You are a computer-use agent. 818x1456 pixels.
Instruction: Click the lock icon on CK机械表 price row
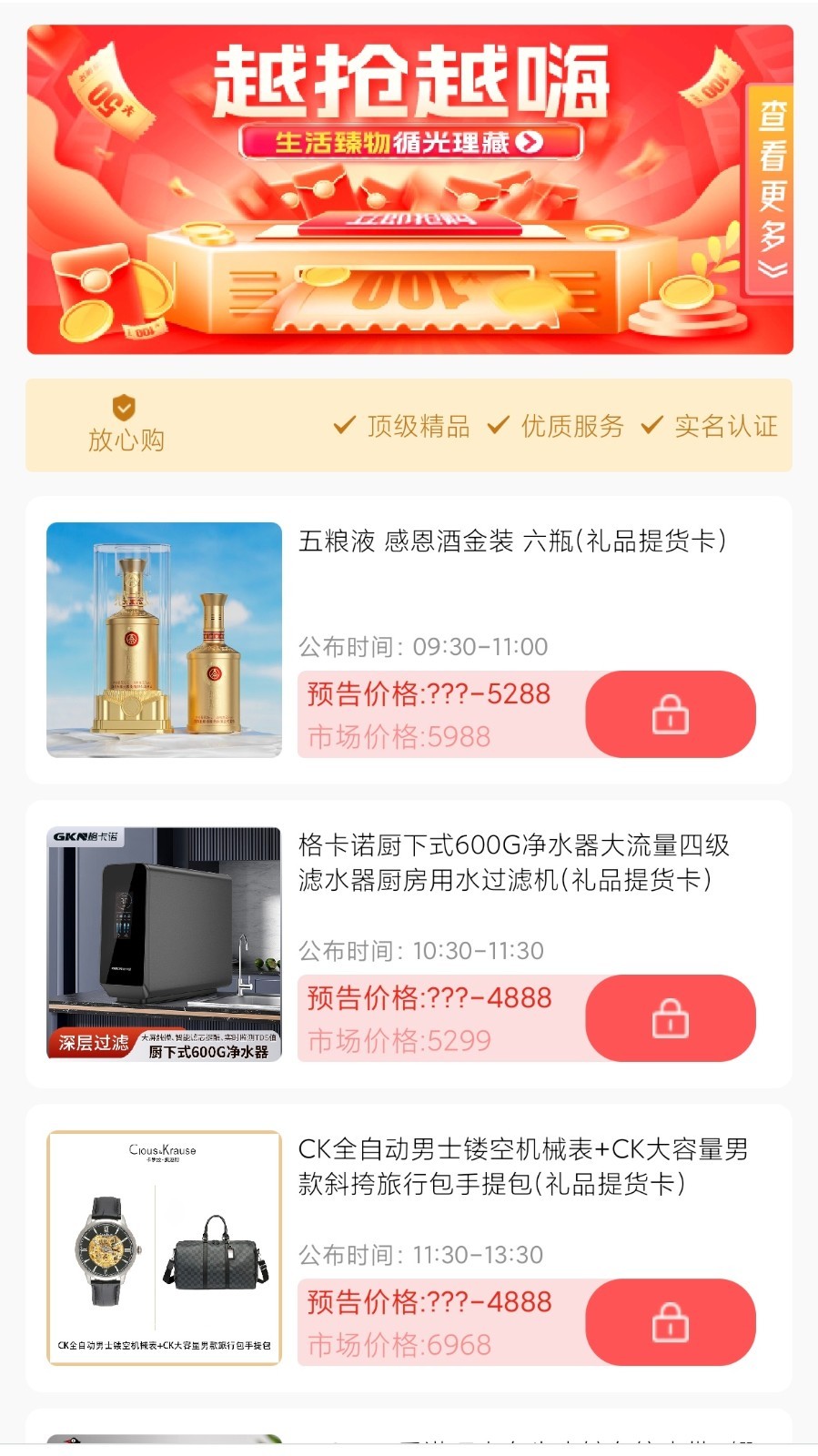tap(671, 1324)
